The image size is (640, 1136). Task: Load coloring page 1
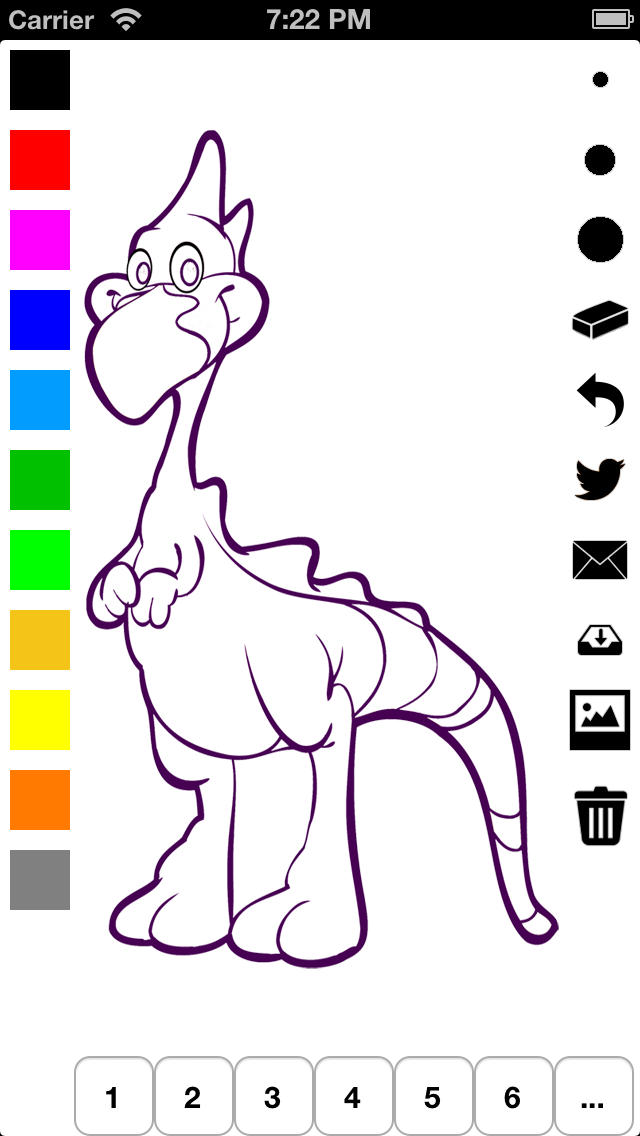(x=114, y=1095)
